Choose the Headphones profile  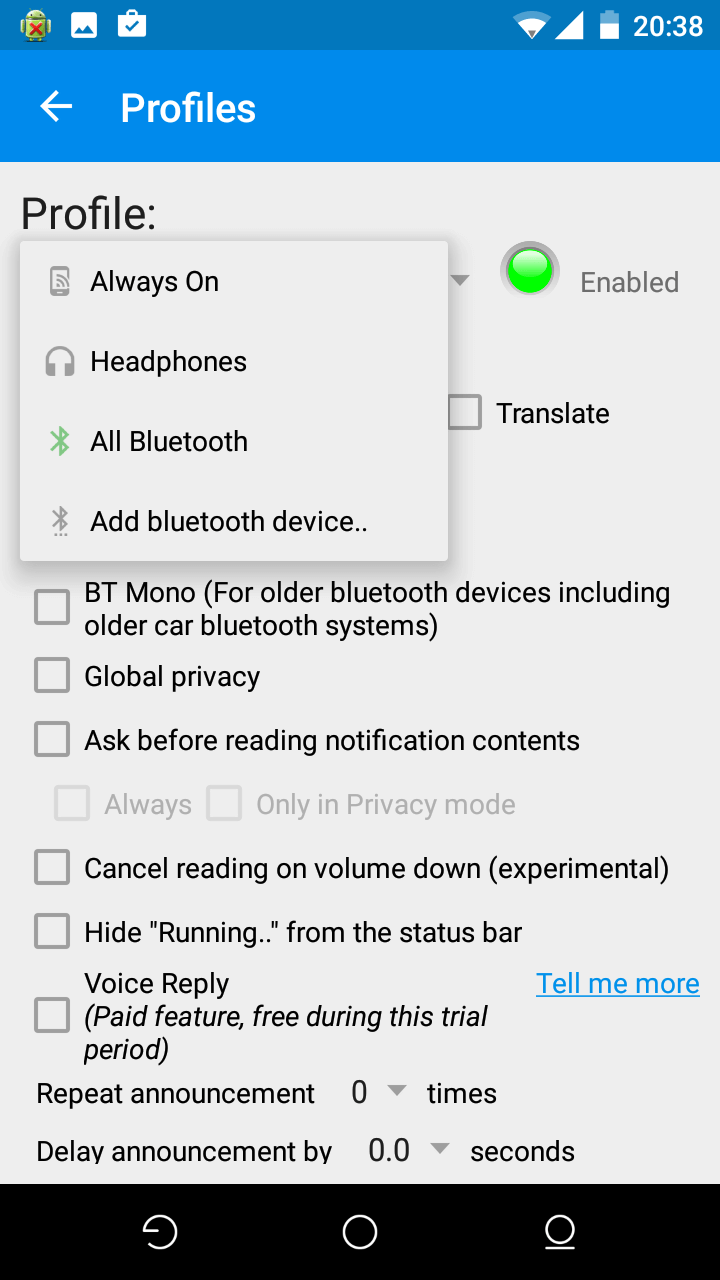(x=234, y=362)
